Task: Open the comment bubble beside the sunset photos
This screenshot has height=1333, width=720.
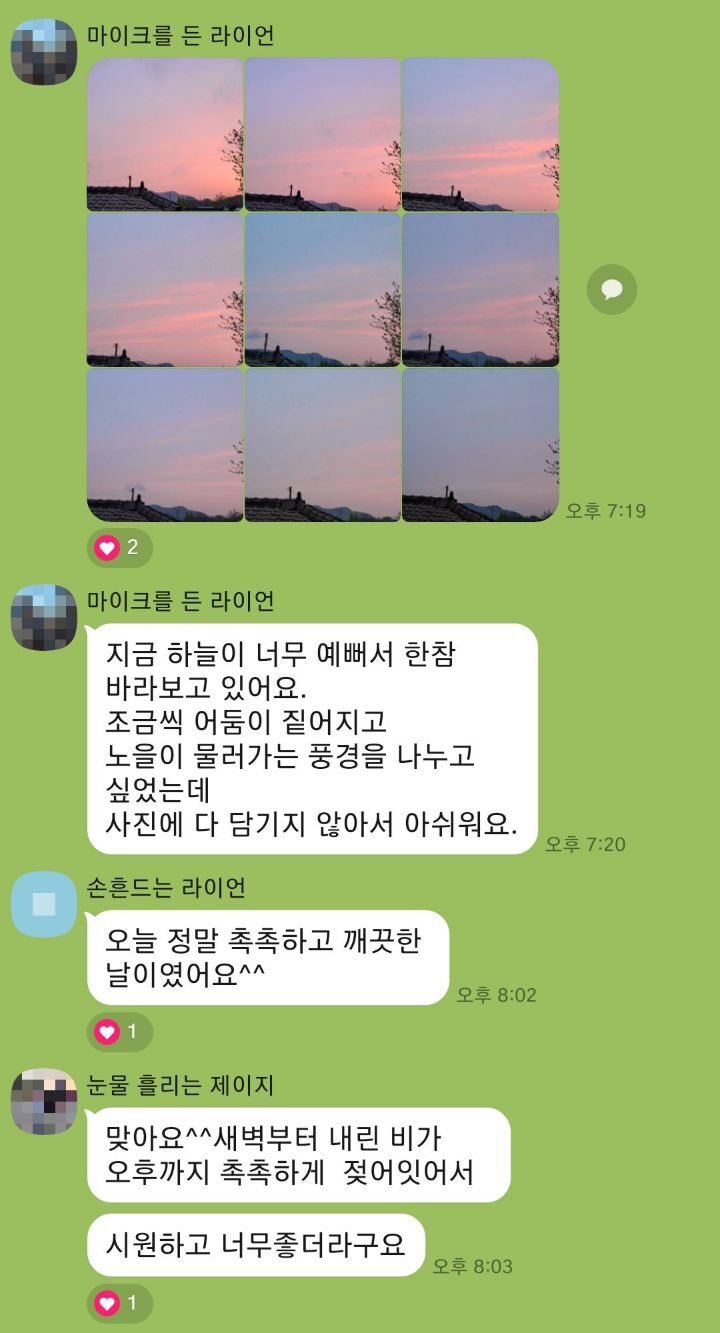Action: 611,290
